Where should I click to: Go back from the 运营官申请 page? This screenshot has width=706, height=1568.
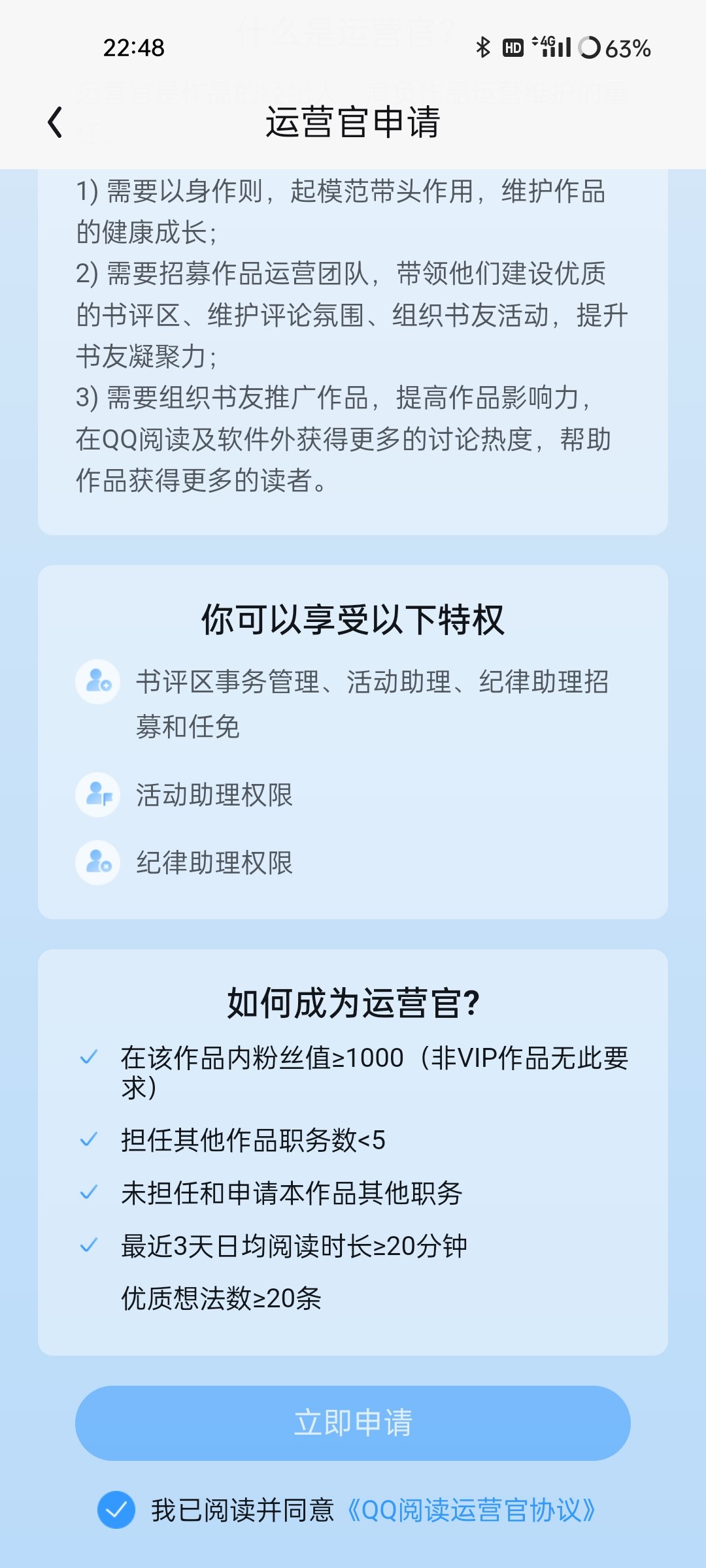pyautogui.click(x=56, y=122)
